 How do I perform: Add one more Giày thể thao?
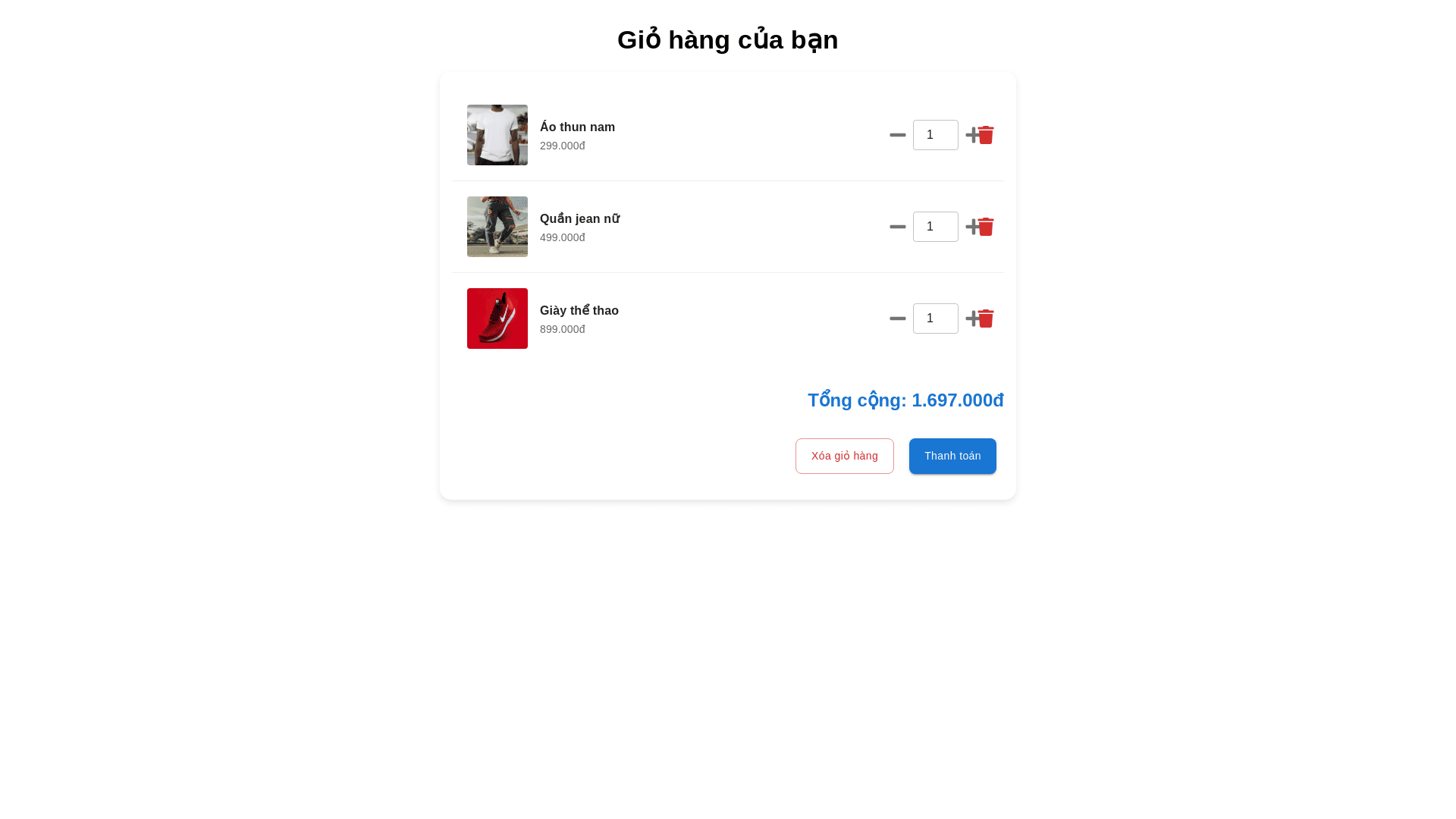pyautogui.click(x=970, y=318)
